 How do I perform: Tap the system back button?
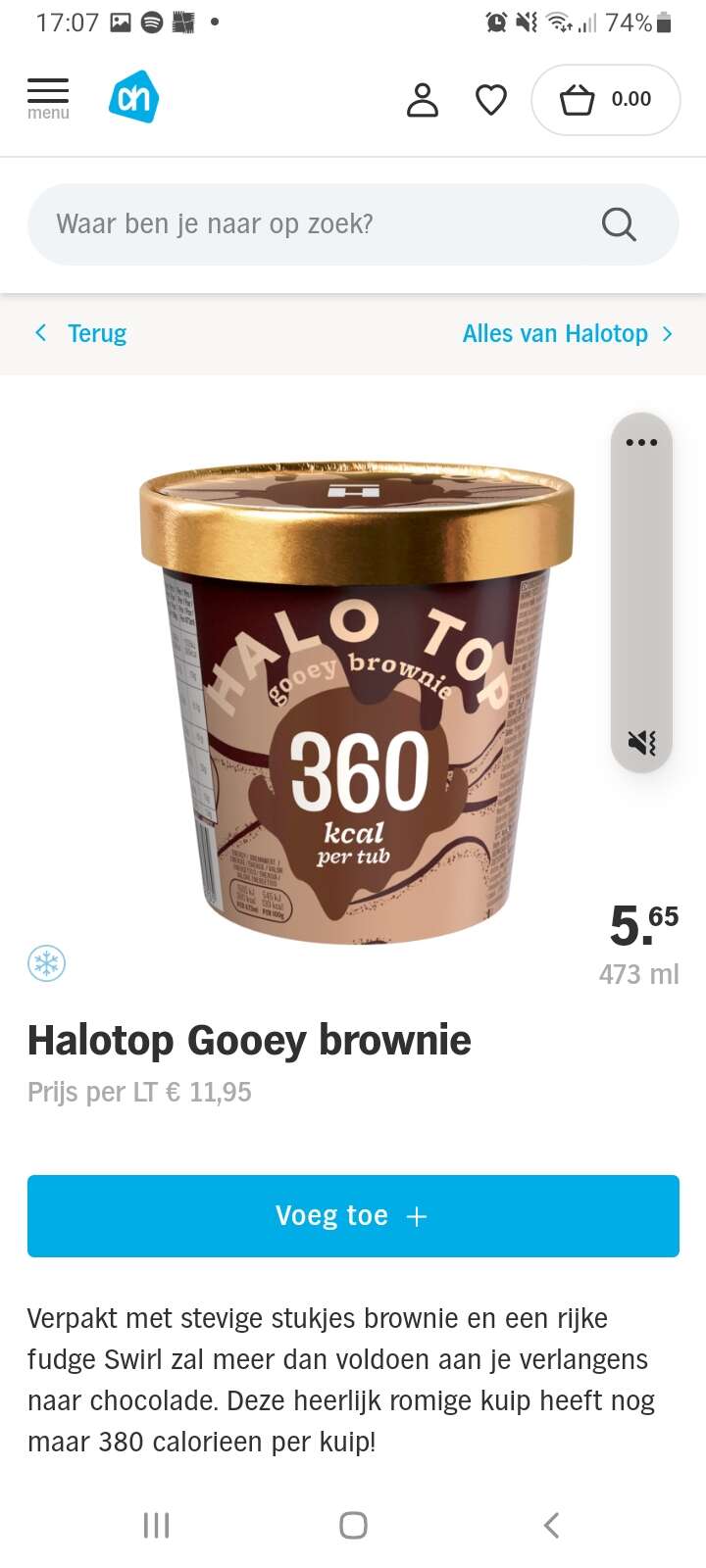click(551, 1525)
